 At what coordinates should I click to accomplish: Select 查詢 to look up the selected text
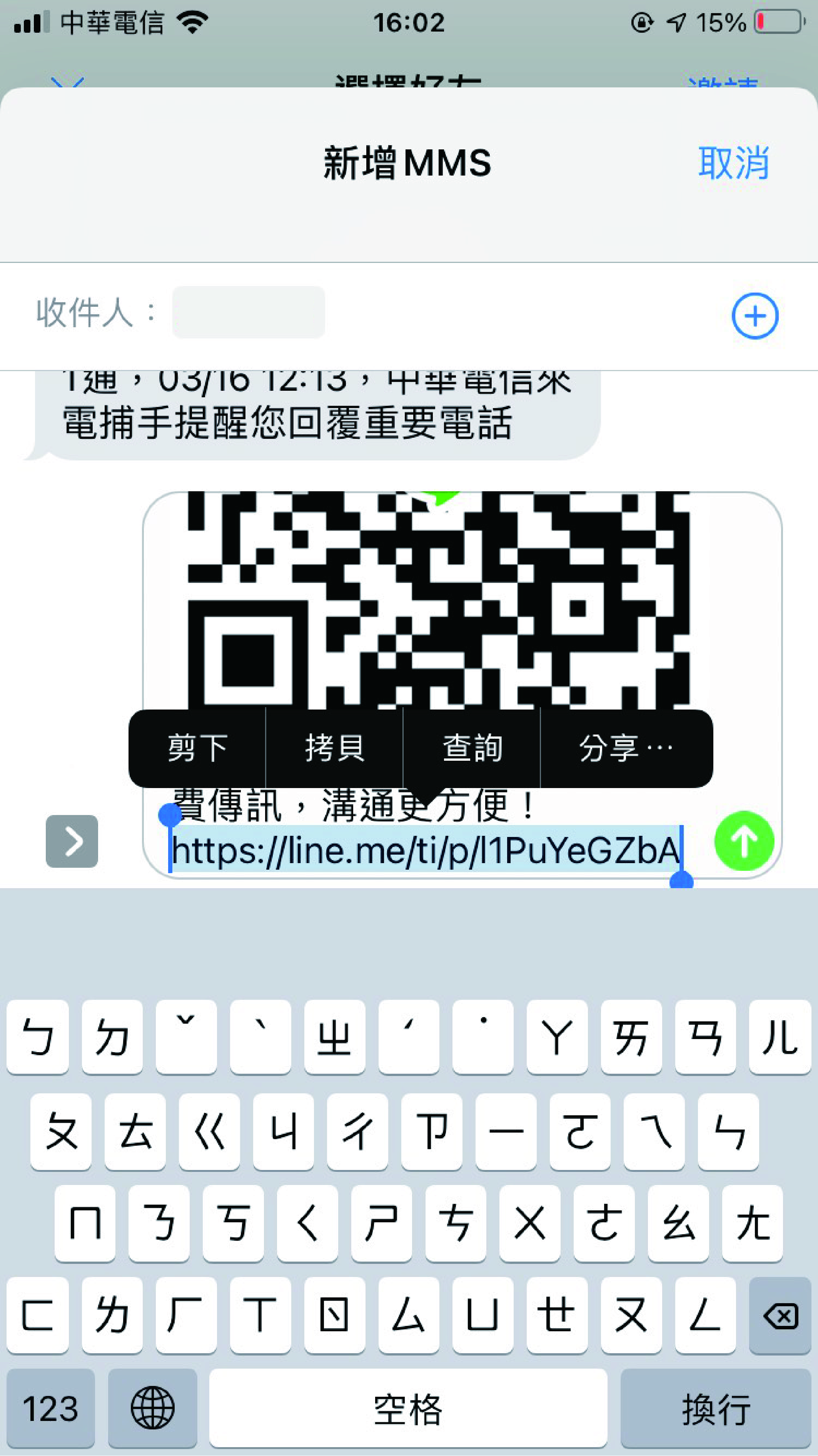pos(472,748)
